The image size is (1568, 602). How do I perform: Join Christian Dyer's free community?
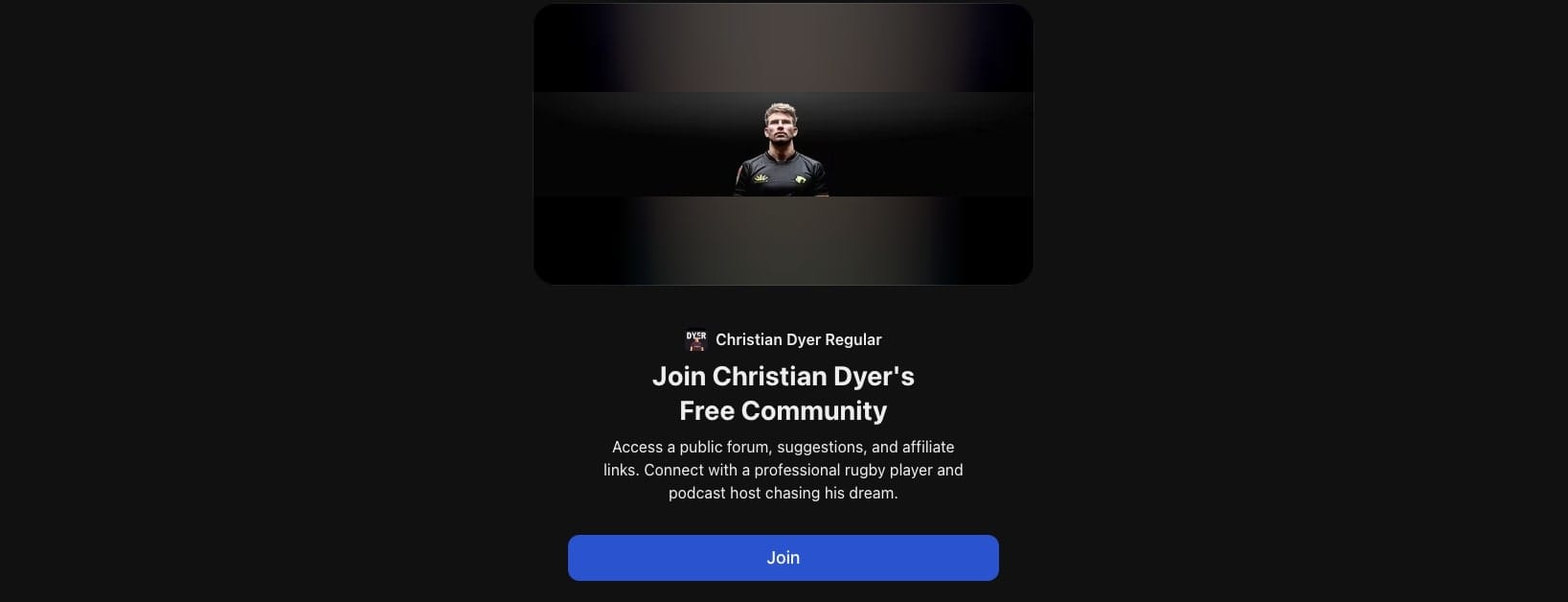[783, 557]
